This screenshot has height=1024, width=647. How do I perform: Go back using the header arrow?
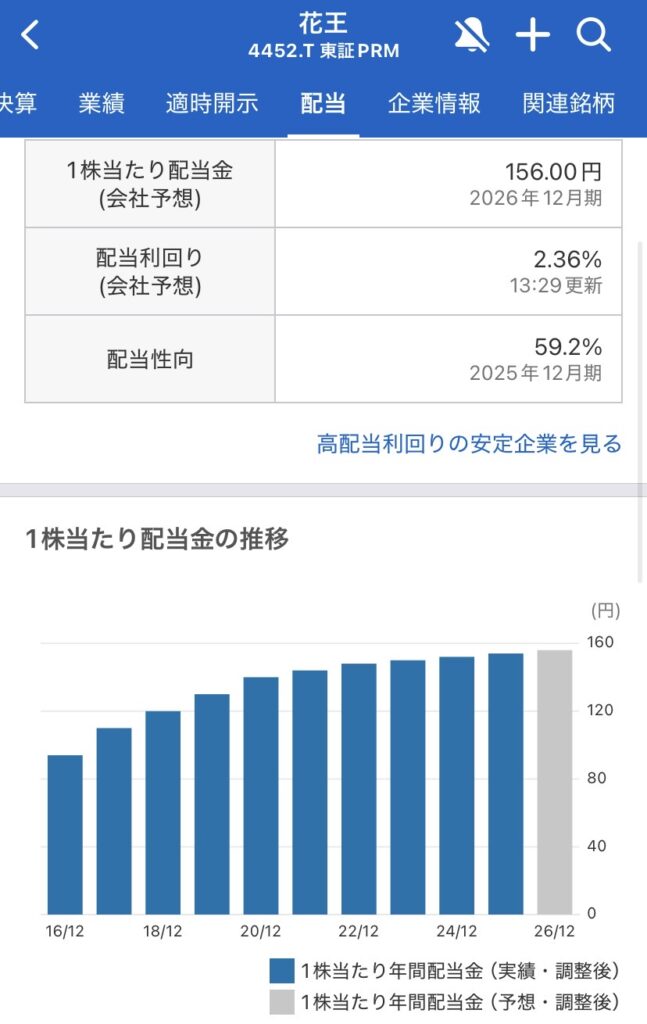(x=31, y=36)
